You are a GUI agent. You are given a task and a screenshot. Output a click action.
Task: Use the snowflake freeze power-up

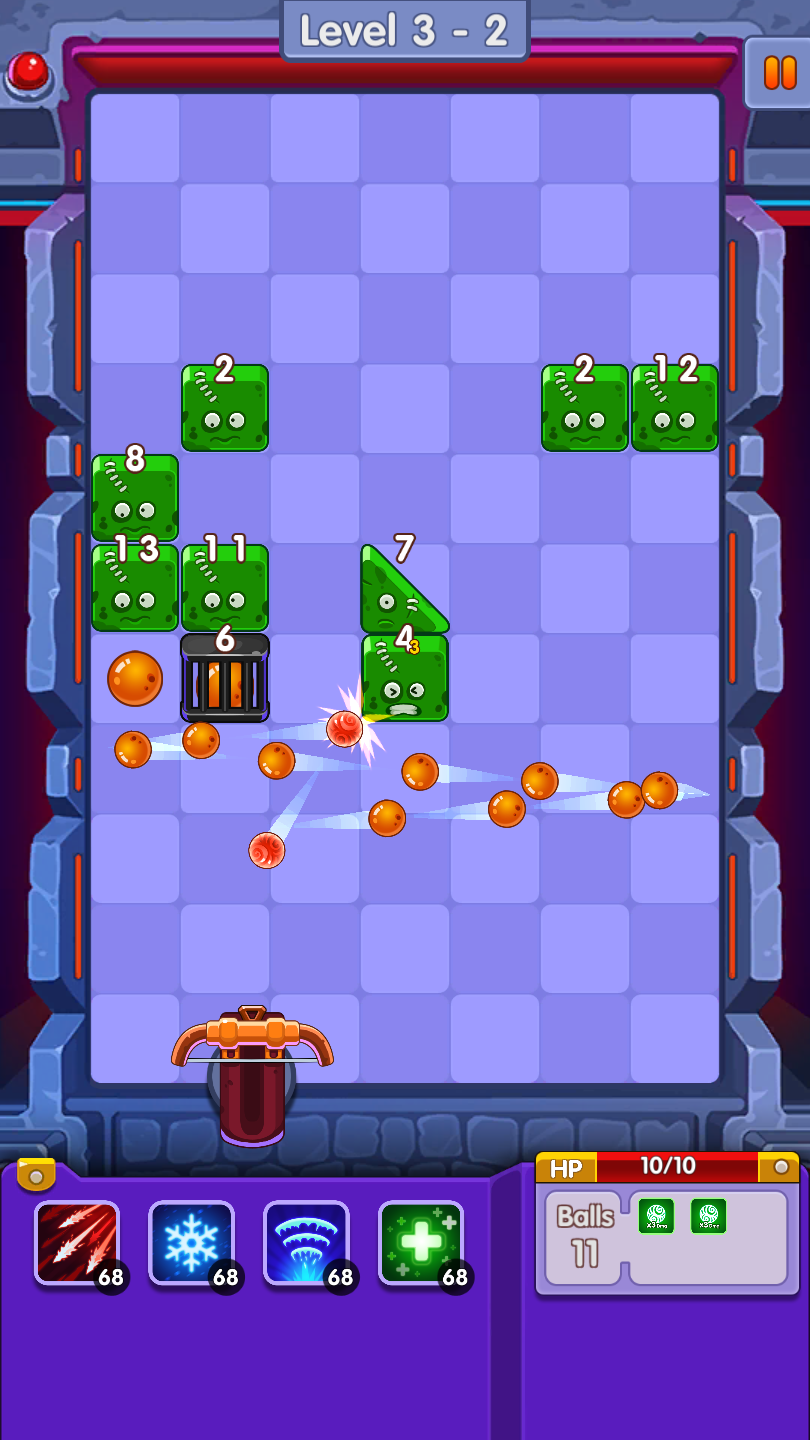(x=191, y=1243)
